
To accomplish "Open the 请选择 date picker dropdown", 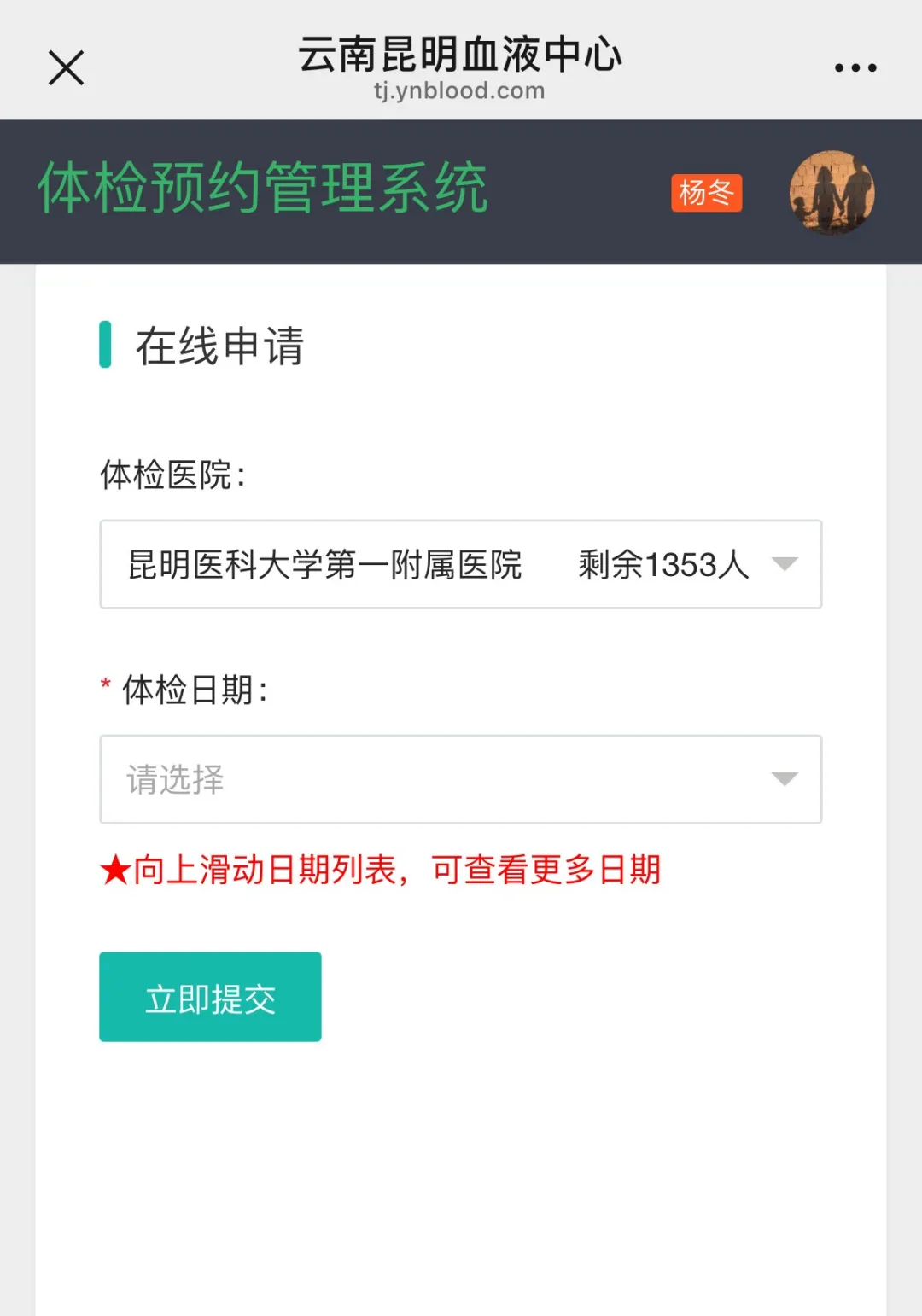I will [x=461, y=778].
